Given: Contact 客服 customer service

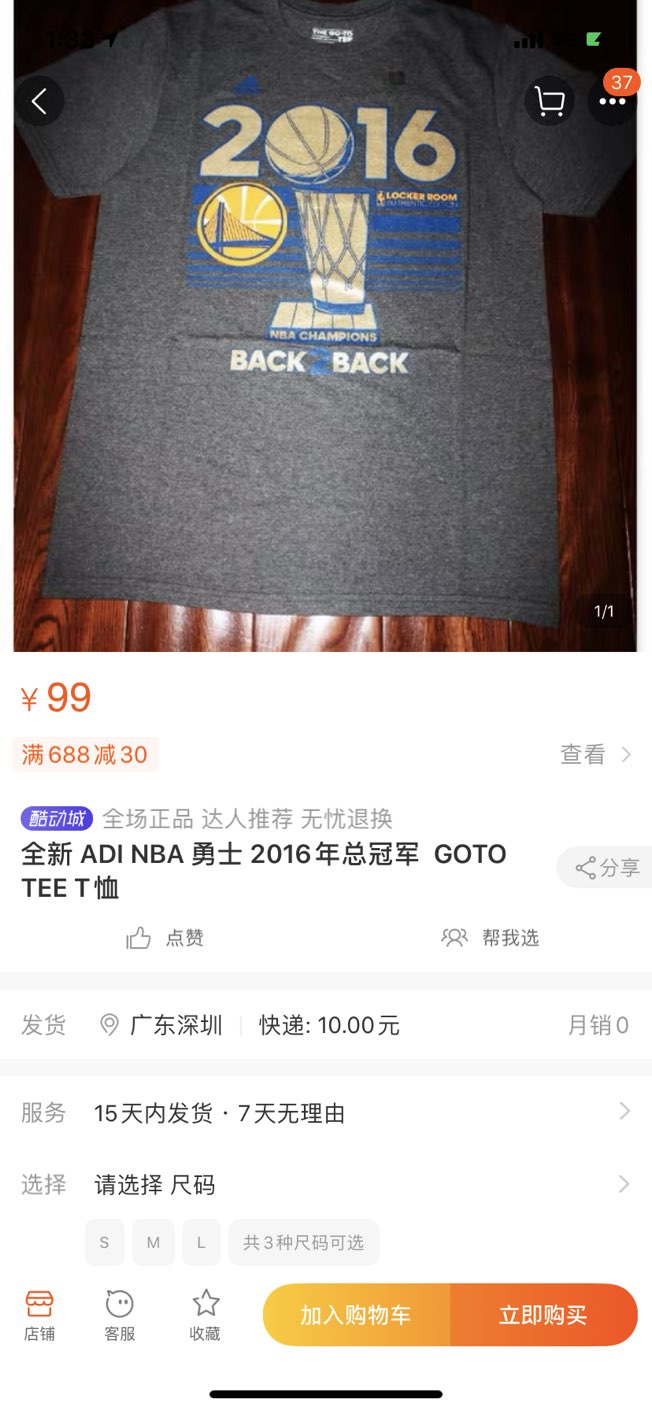Looking at the screenshot, I should (120, 1314).
